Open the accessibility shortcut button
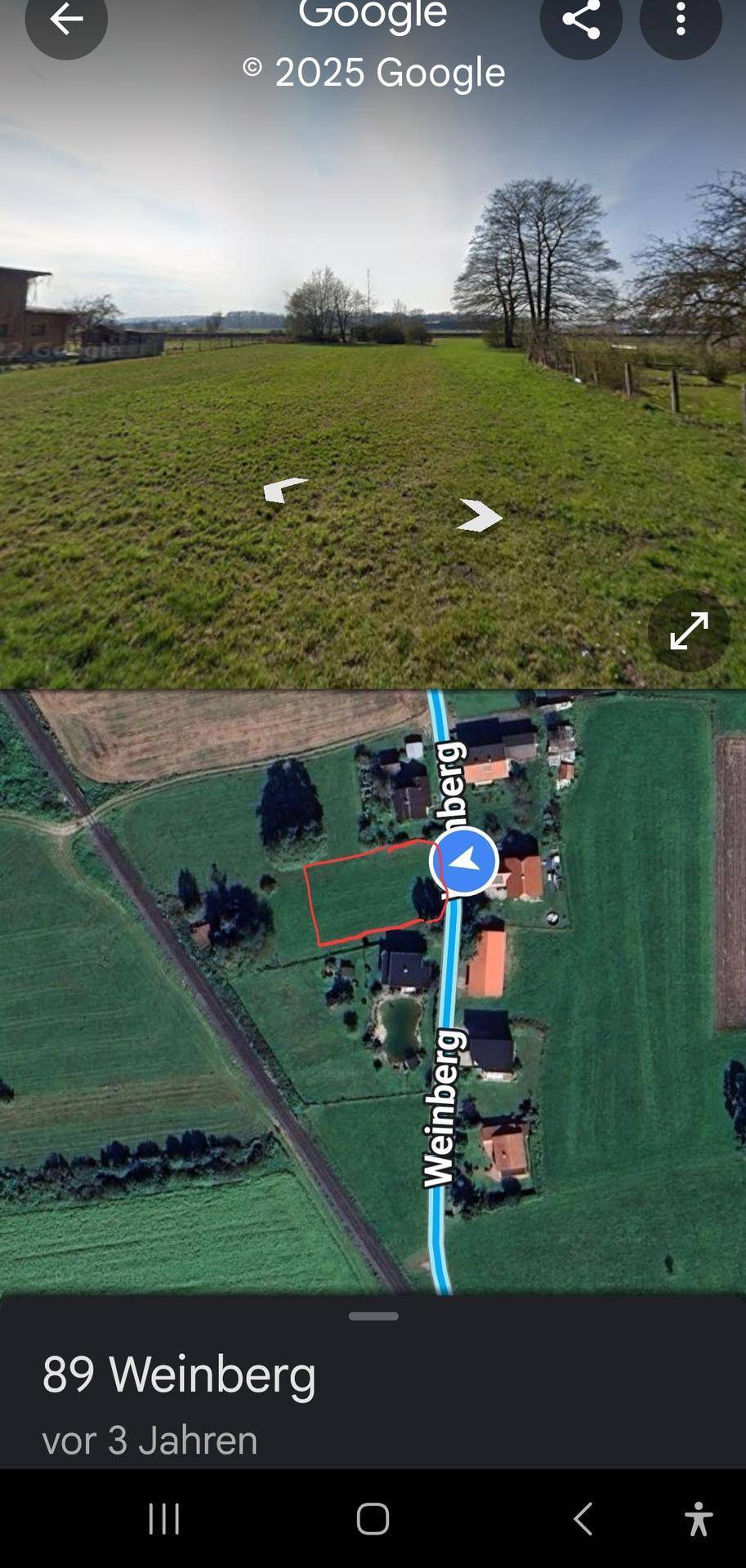 point(698,1519)
